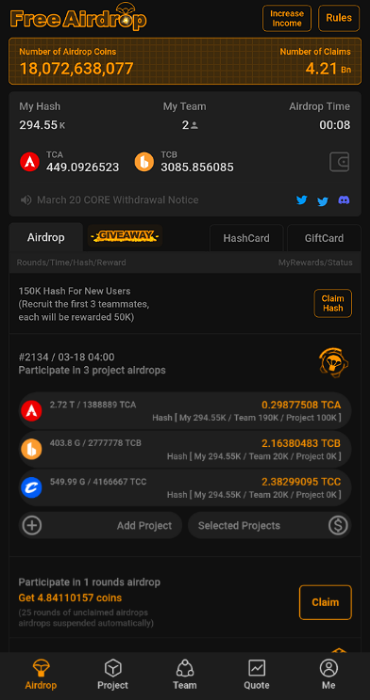
Task: View Selected Projects
Action: click(x=270, y=525)
